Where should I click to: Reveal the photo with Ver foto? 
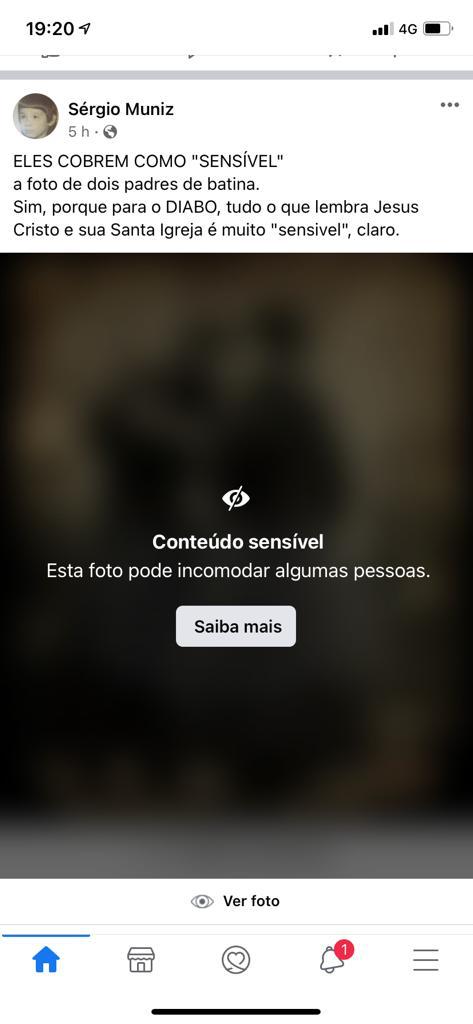point(236,901)
